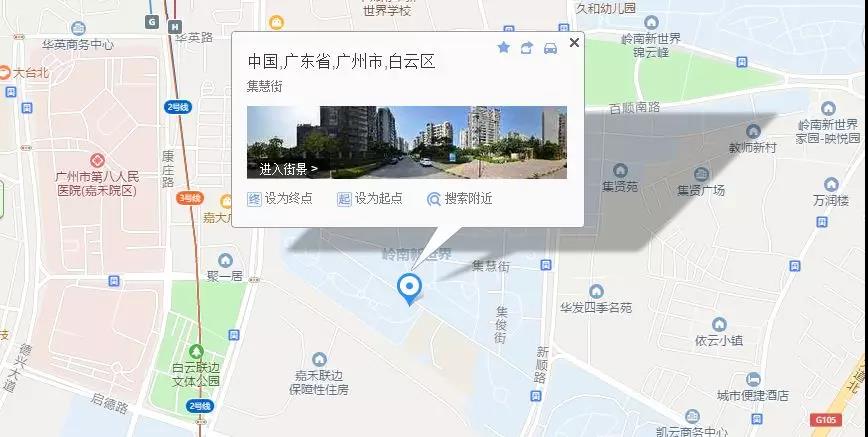Set location as destination (设为终点)
Screen dimensions: 868x437
[x=280, y=199]
